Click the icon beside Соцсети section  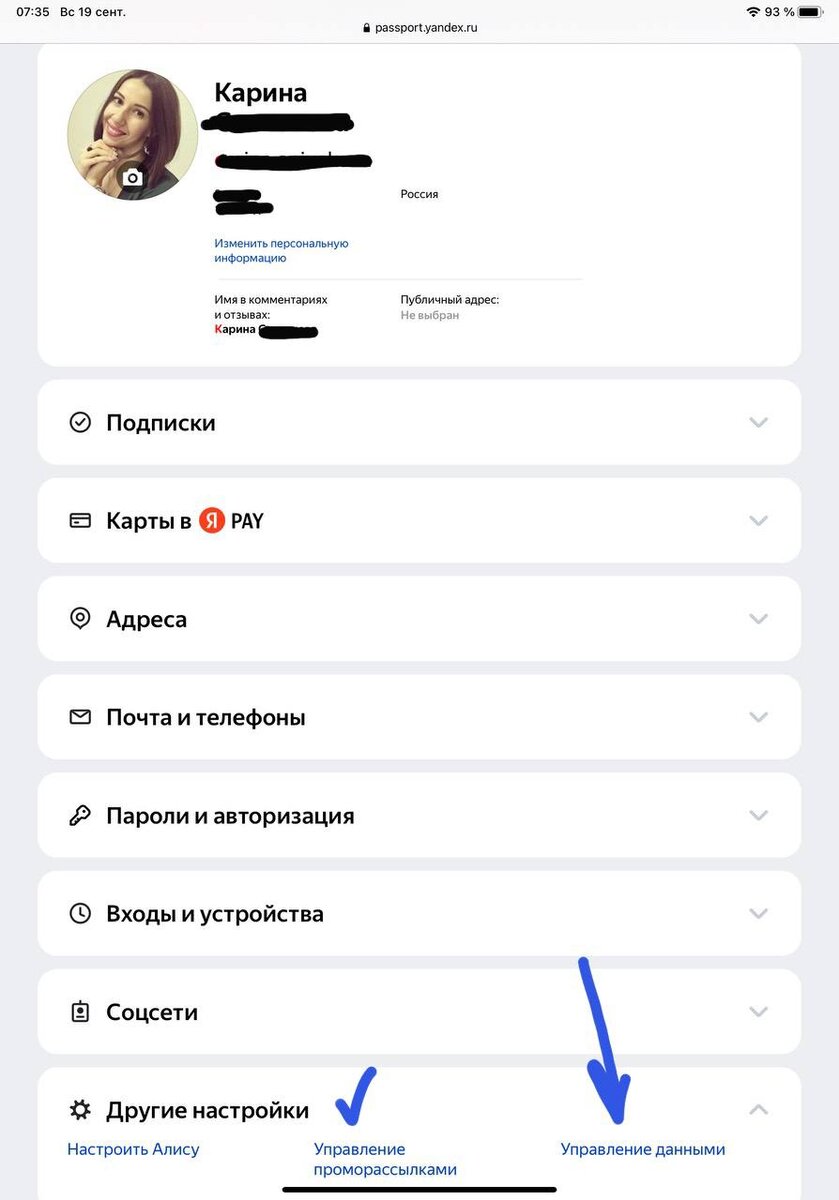click(80, 1012)
